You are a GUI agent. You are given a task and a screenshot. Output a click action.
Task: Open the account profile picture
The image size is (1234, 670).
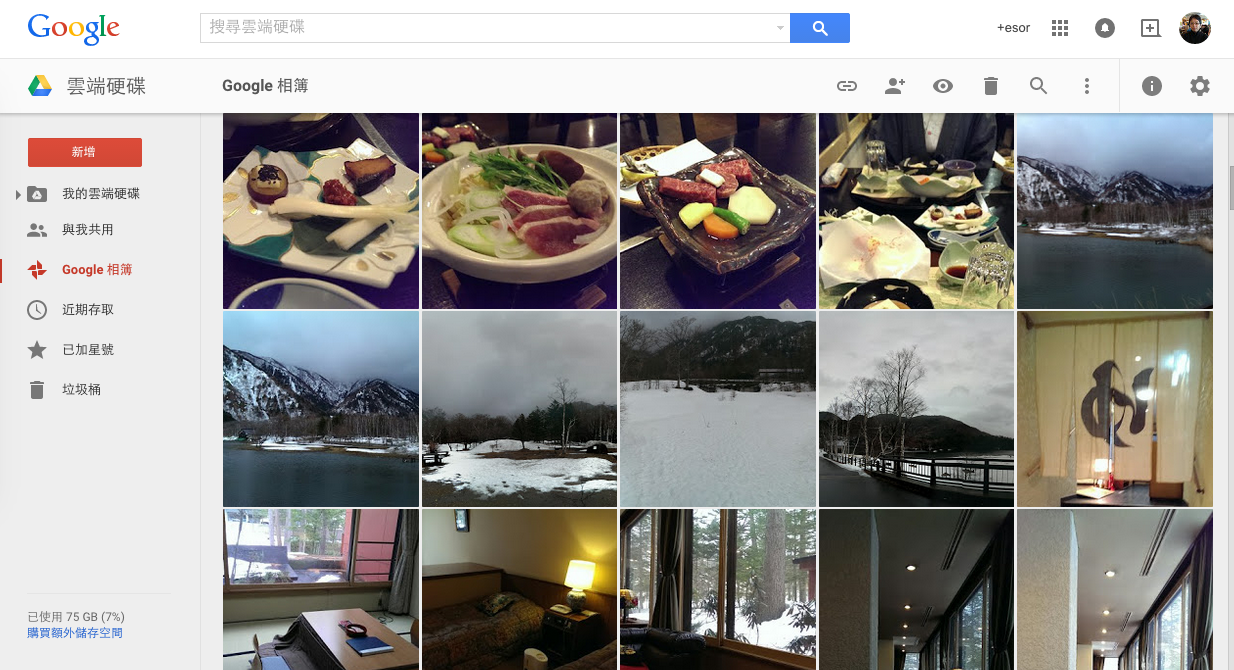(x=1194, y=28)
